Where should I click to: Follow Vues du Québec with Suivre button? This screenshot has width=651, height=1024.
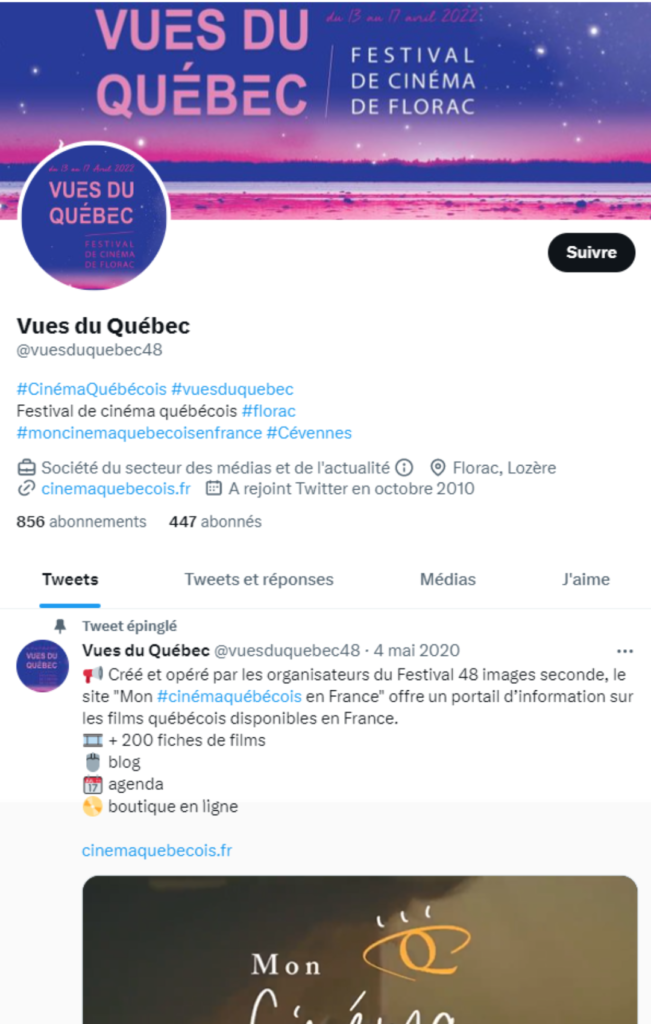[591, 253]
